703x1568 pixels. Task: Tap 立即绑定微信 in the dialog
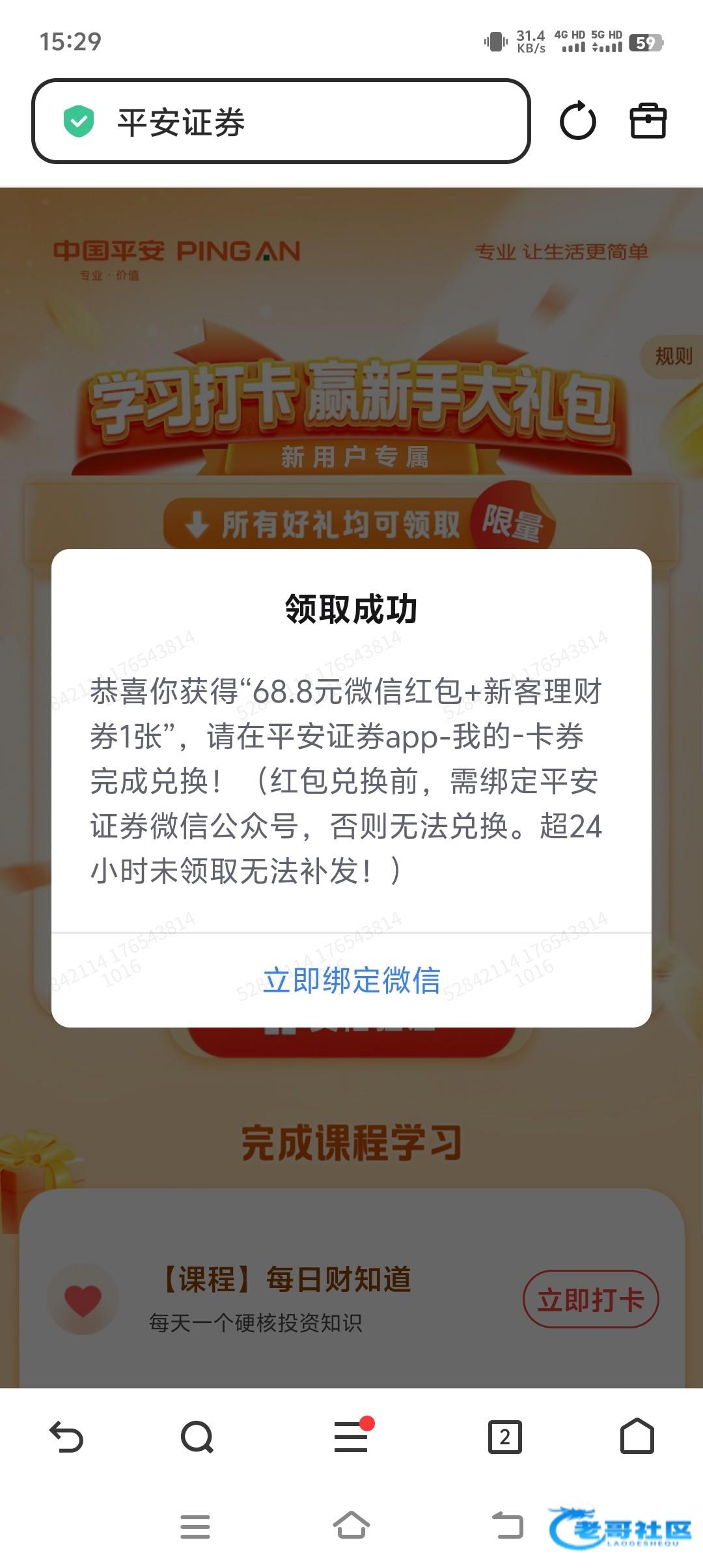click(351, 980)
